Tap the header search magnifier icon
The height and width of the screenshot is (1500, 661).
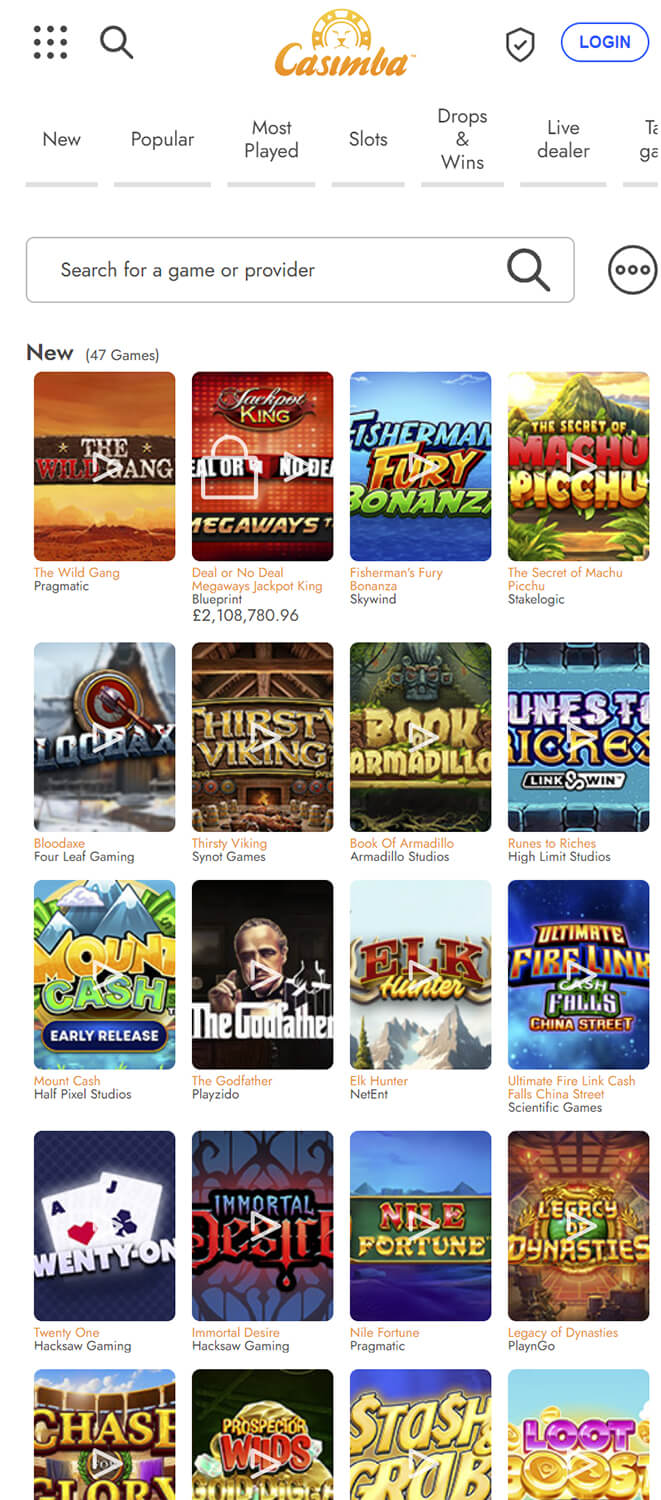pyautogui.click(x=116, y=42)
